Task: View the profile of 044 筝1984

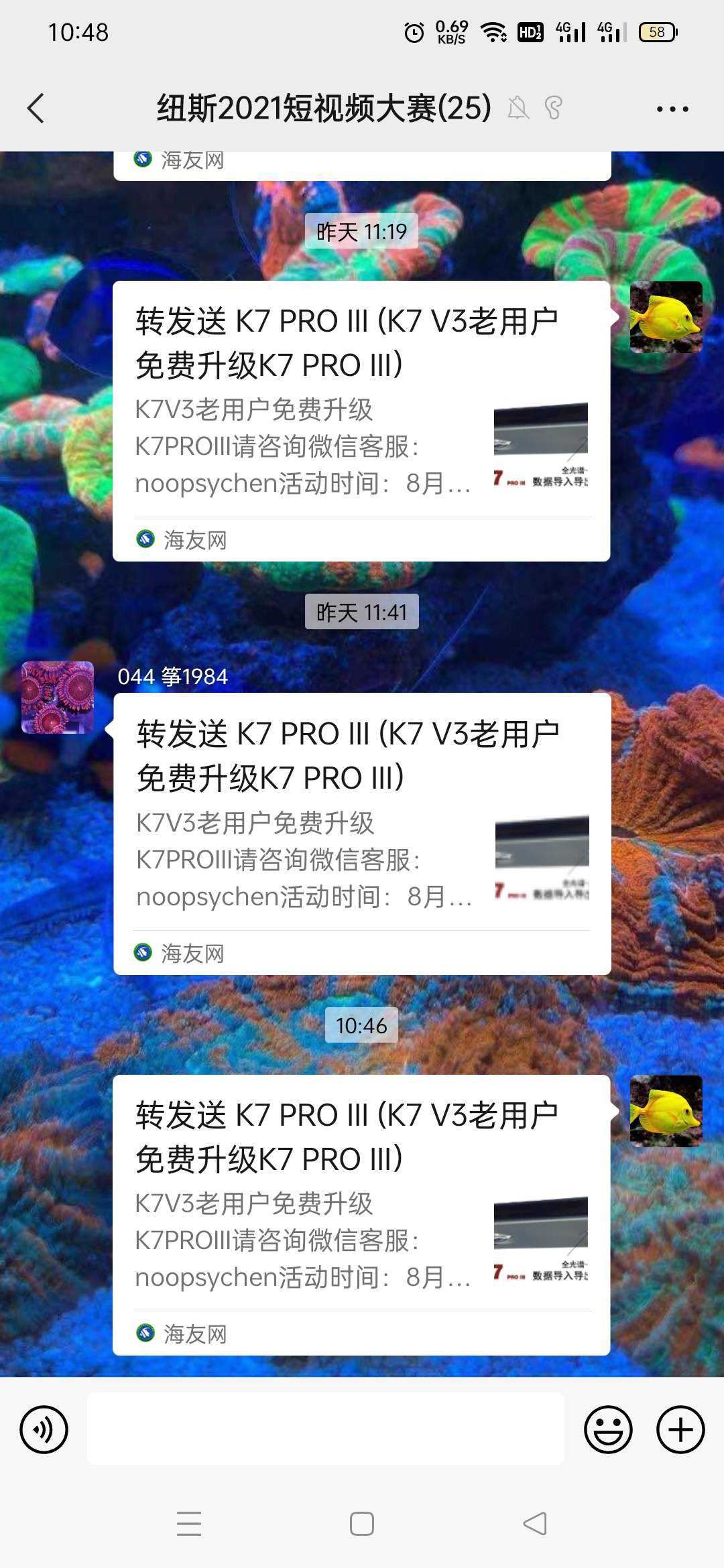Action: [x=58, y=698]
